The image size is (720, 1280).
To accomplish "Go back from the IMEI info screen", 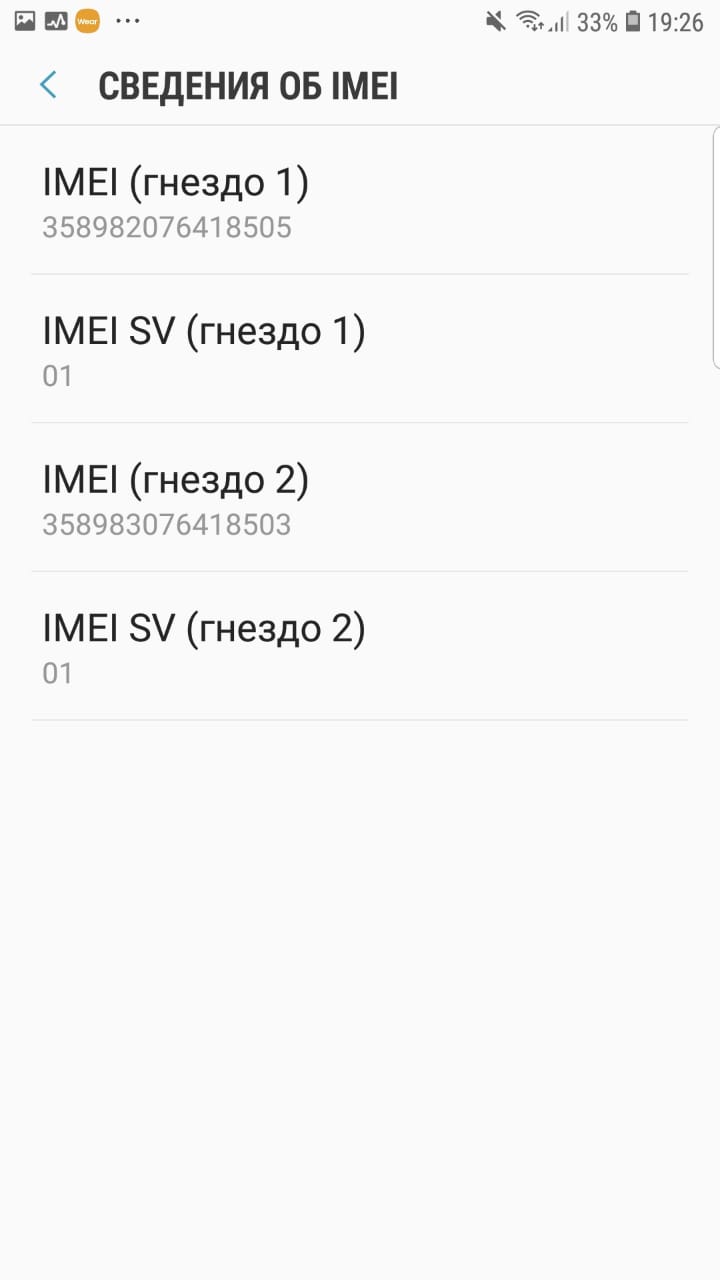I will click(48, 86).
